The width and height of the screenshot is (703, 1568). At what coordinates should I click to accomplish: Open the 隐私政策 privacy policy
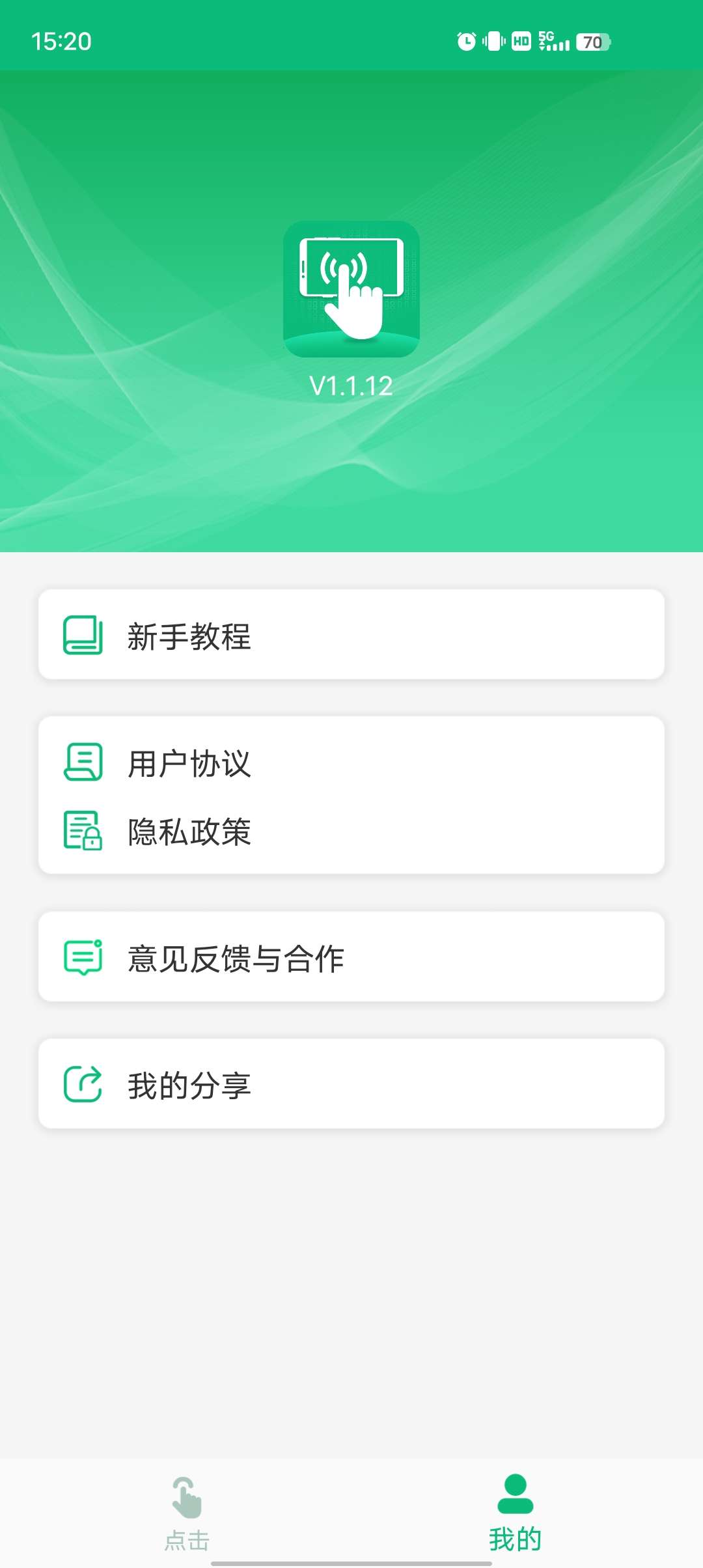click(351, 832)
